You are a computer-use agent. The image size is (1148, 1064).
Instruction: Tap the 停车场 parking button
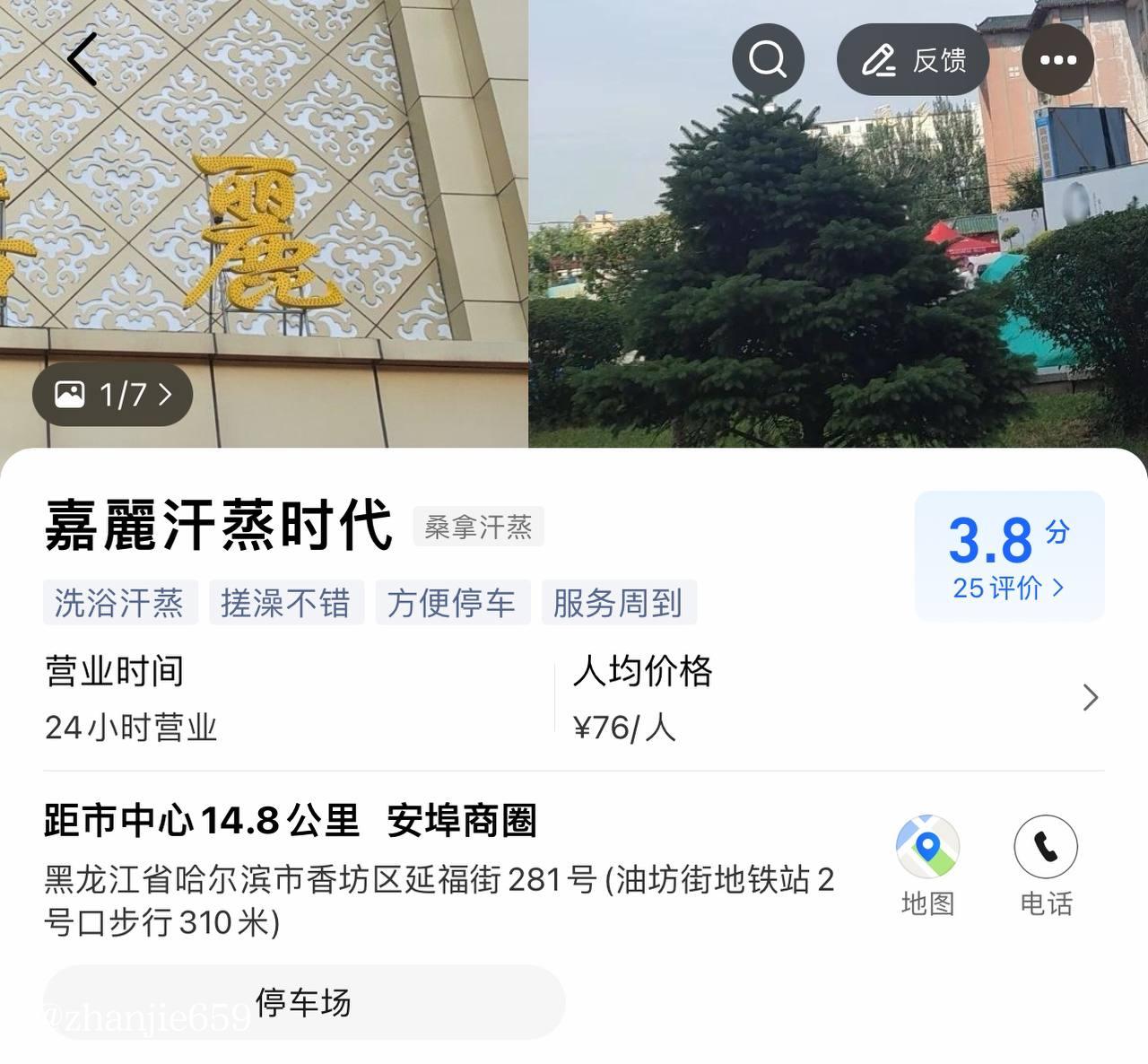pyautogui.click(x=304, y=1002)
